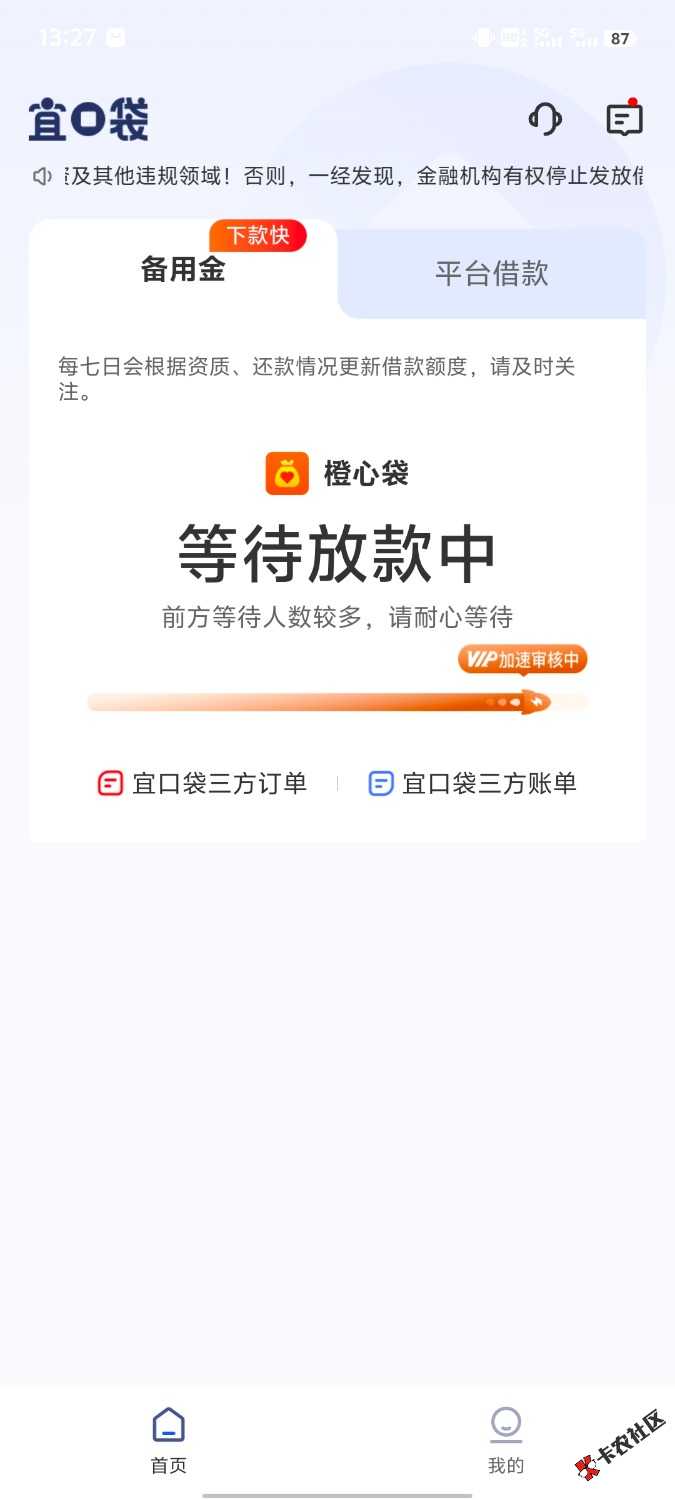Switch to the 平台借款 tab

491,274
